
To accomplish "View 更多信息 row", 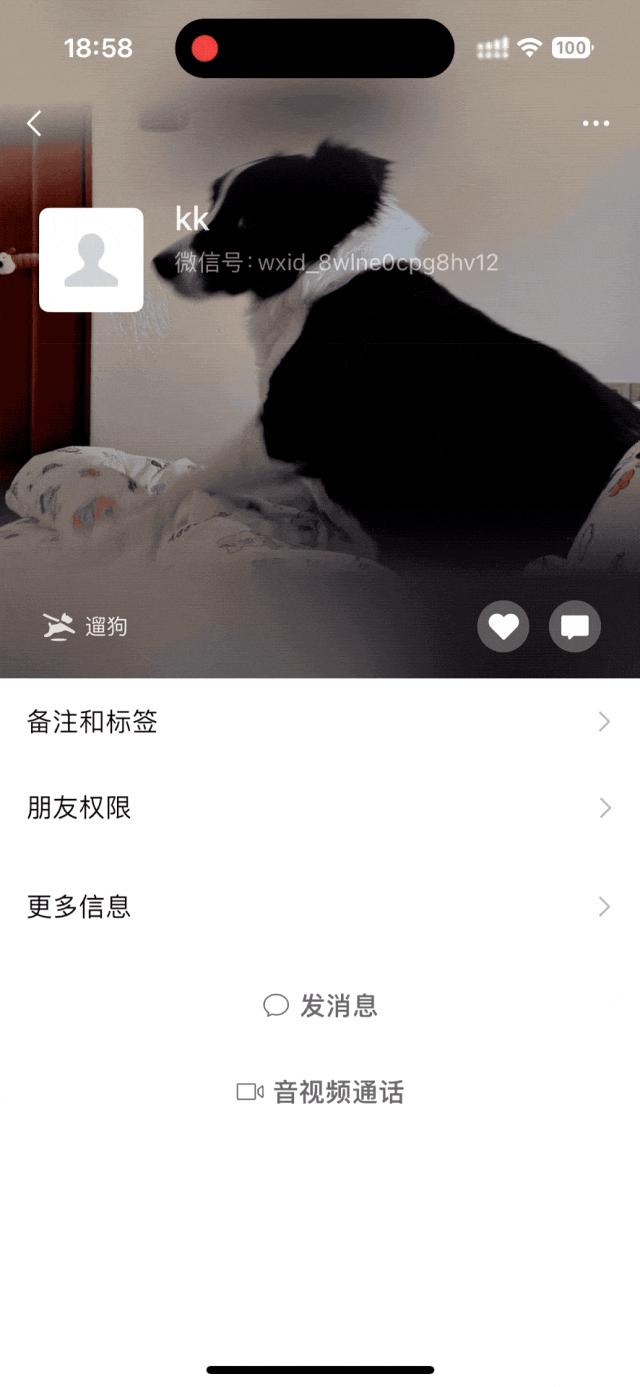I will [x=320, y=907].
